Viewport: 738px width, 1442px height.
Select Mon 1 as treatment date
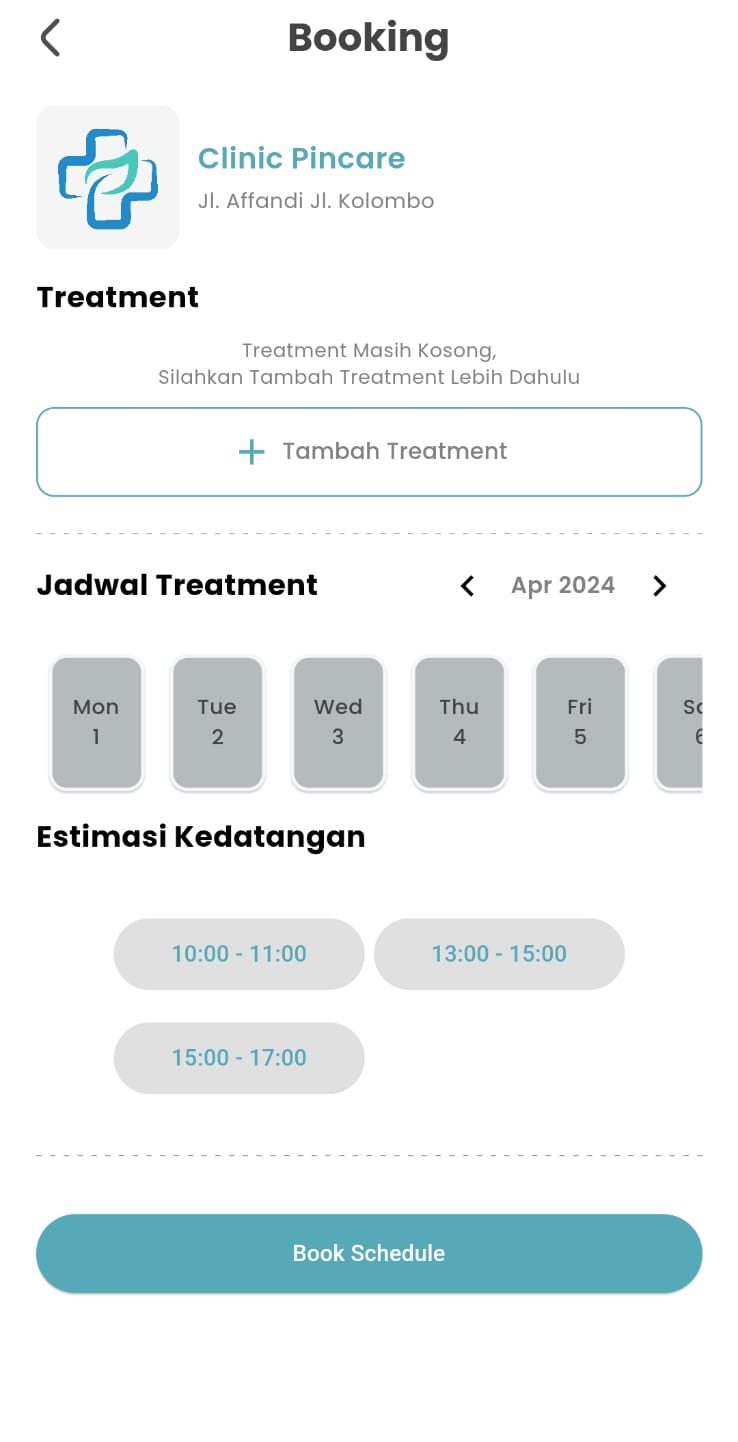point(96,722)
